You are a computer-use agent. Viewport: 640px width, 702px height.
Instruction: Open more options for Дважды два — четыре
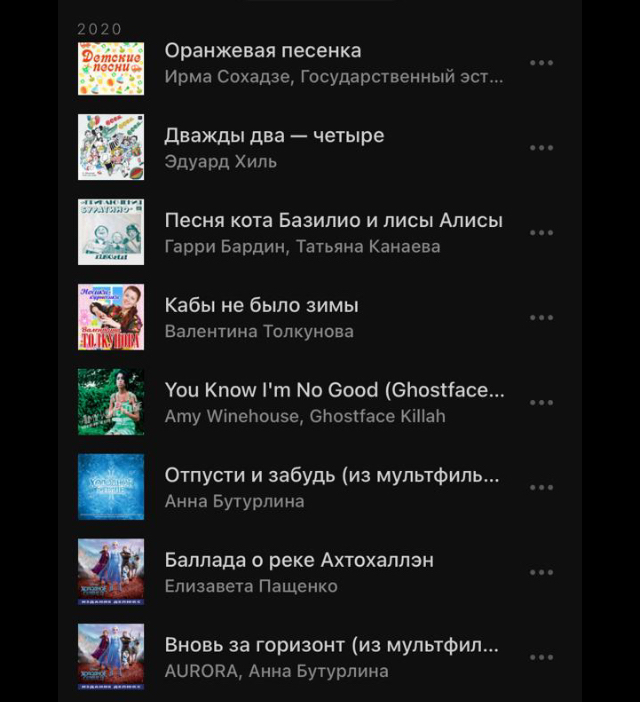(x=541, y=148)
